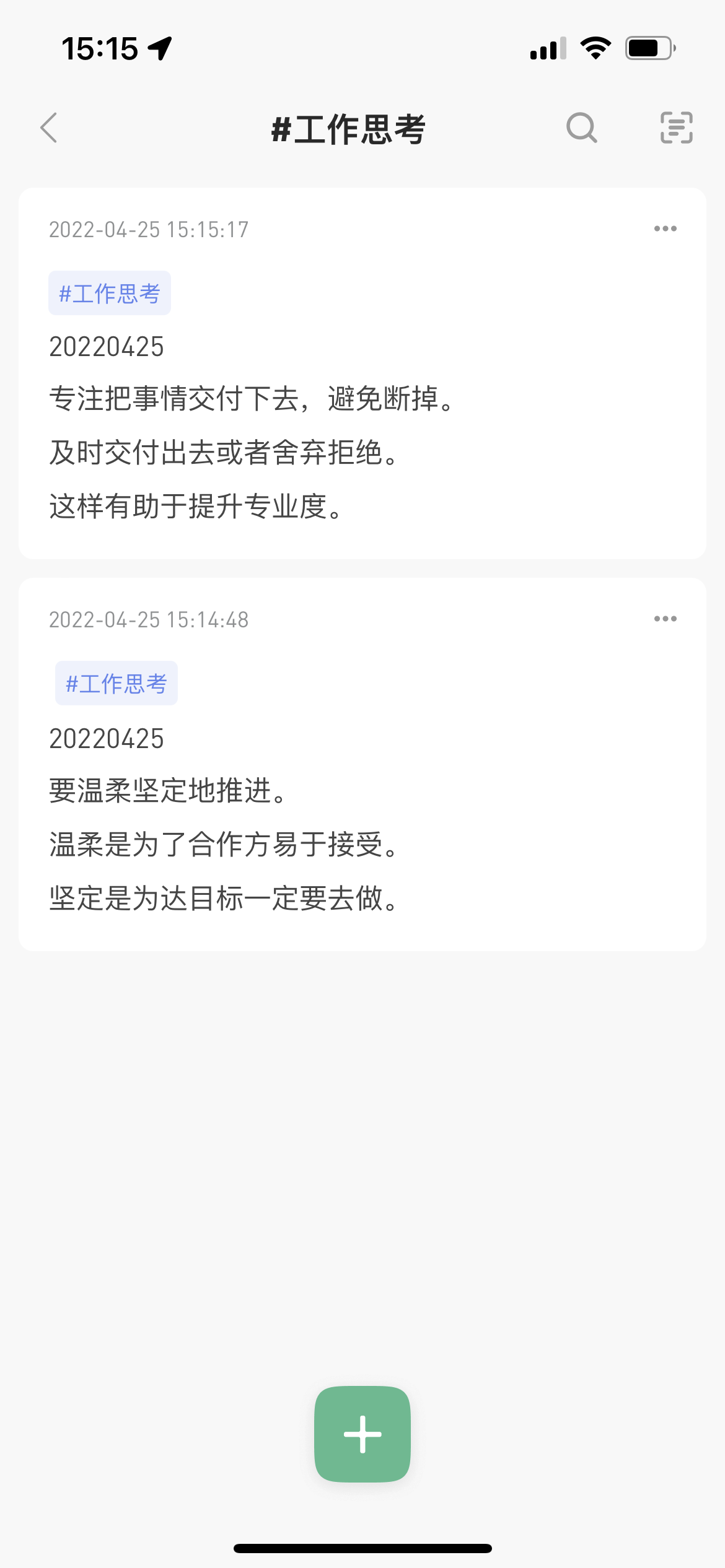Tap the #工作思考 tag in the 15:15:17 note
The image size is (725, 1568).
tap(110, 293)
